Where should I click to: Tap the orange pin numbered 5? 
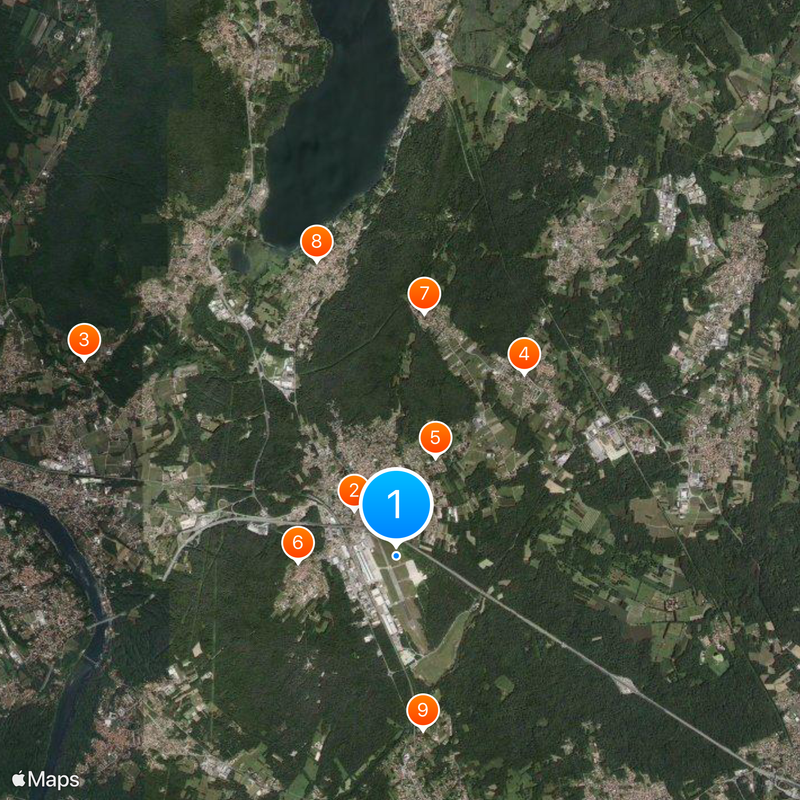(435, 437)
